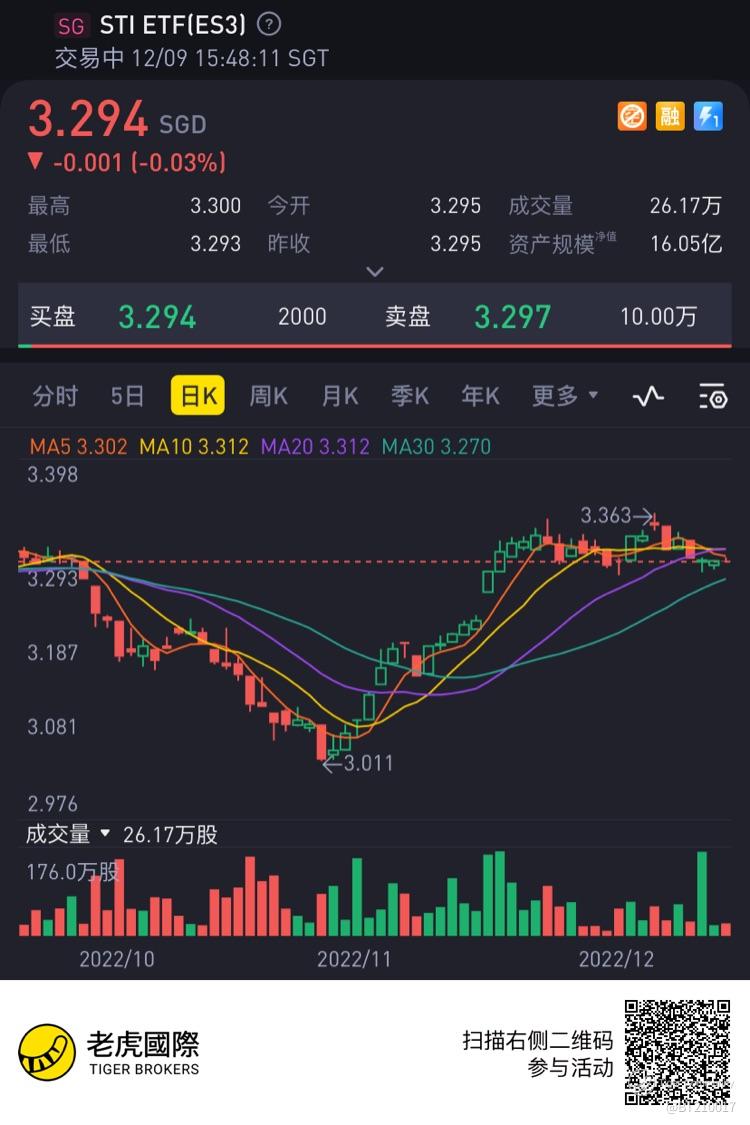Switch to the 周K weekly chart
Screen dimensions: 750x1125
click(x=268, y=396)
